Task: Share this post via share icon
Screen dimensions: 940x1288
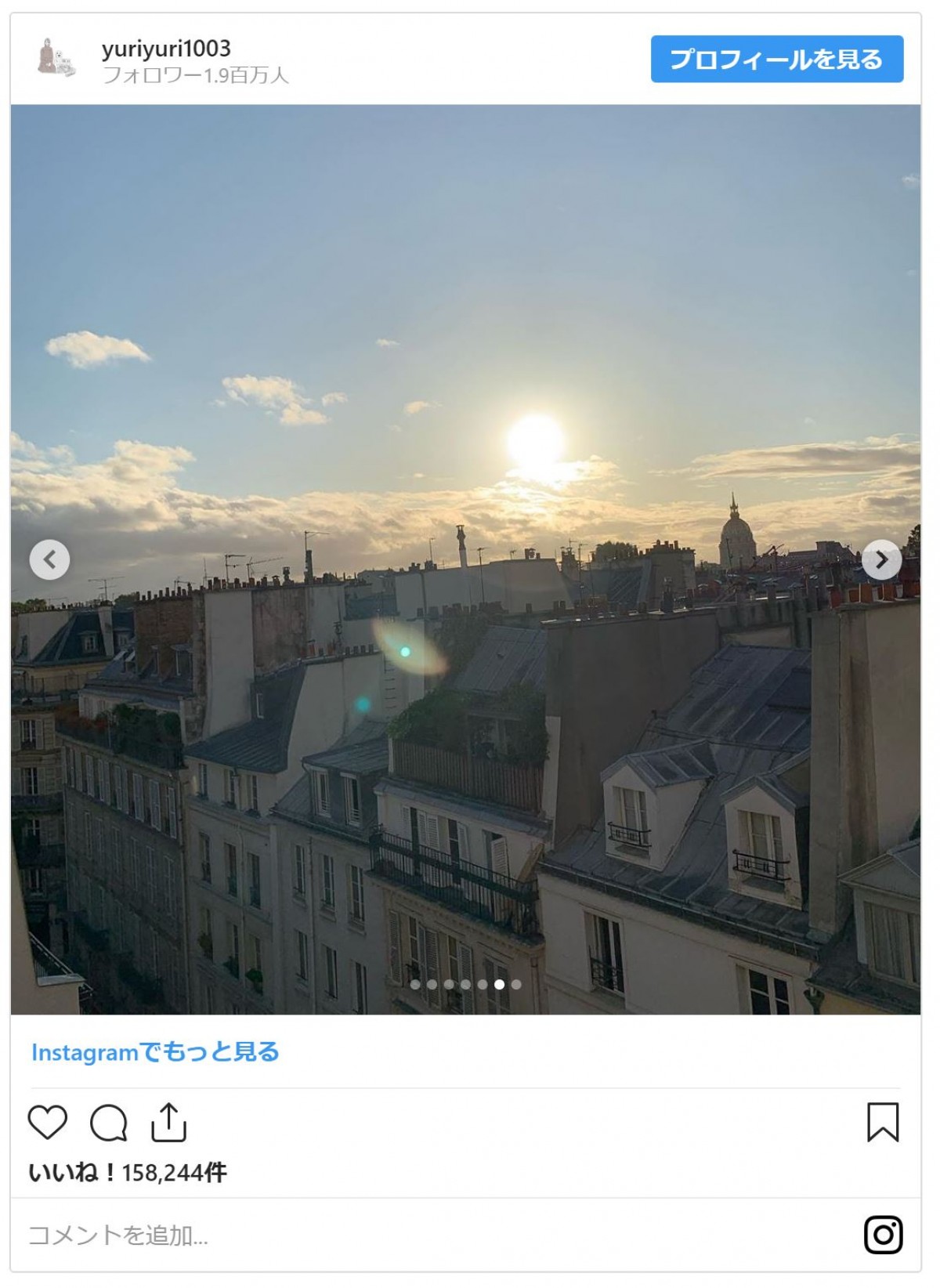Action: click(168, 1122)
